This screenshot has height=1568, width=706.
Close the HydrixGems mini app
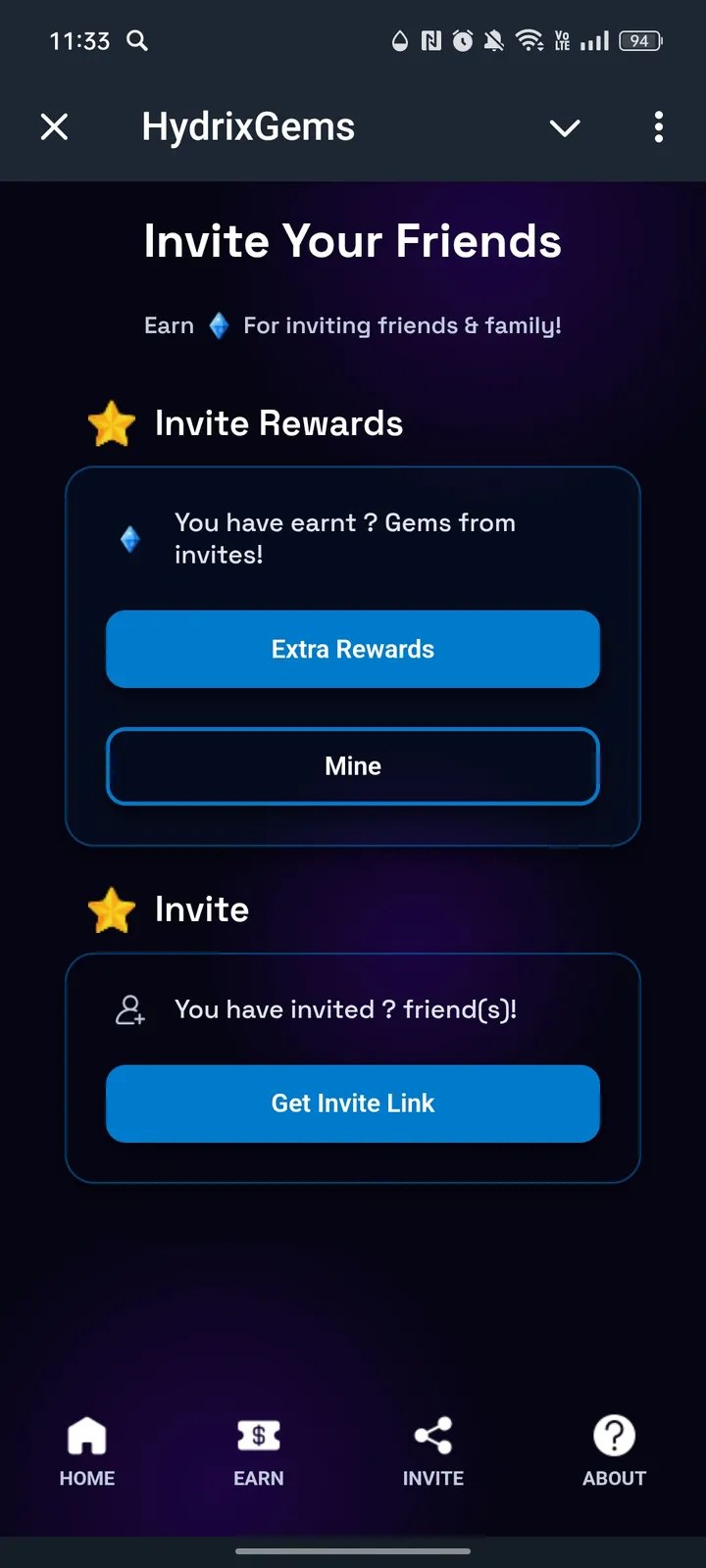55,126
